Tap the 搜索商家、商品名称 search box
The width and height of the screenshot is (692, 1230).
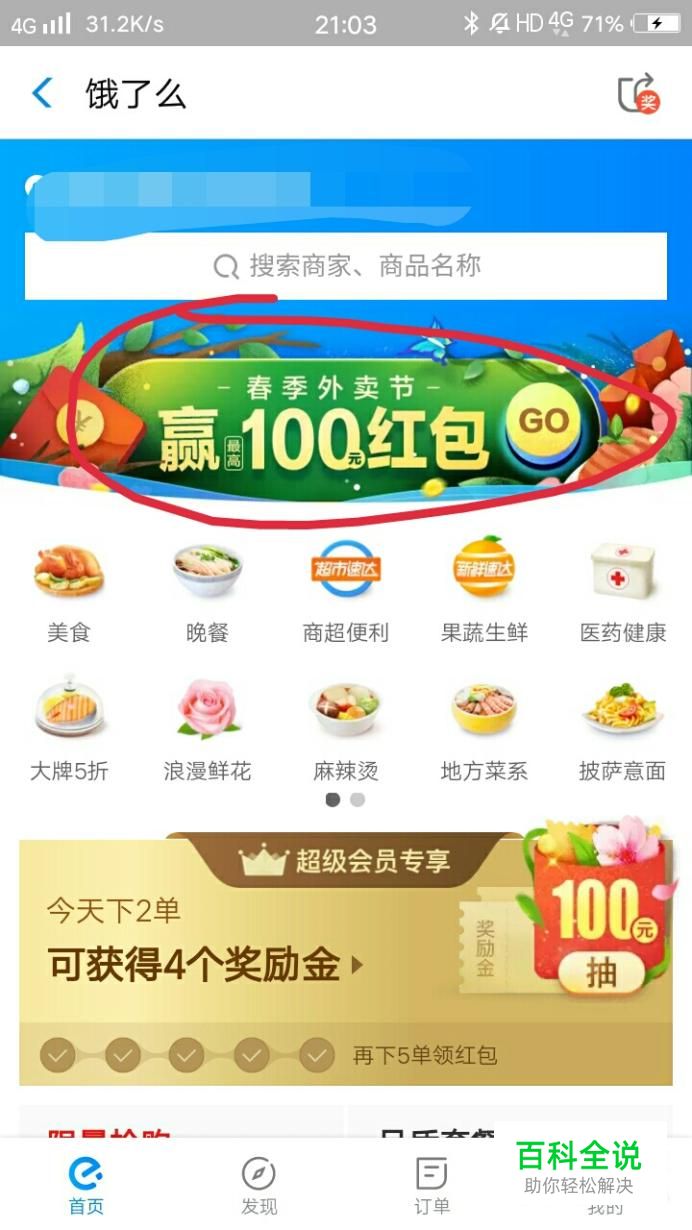pyautogui.click(x=346, y=266)
